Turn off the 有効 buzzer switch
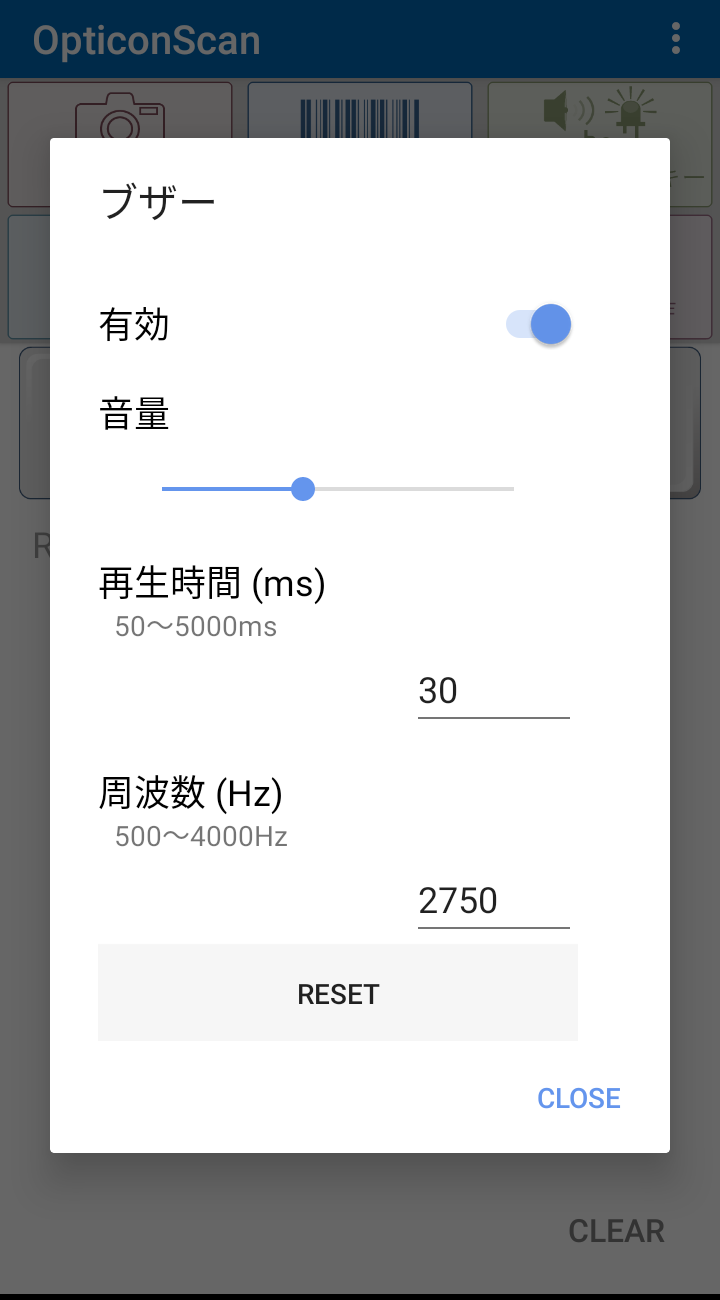The height and width of the screenshot is (1300, 720). pos(538,325)
